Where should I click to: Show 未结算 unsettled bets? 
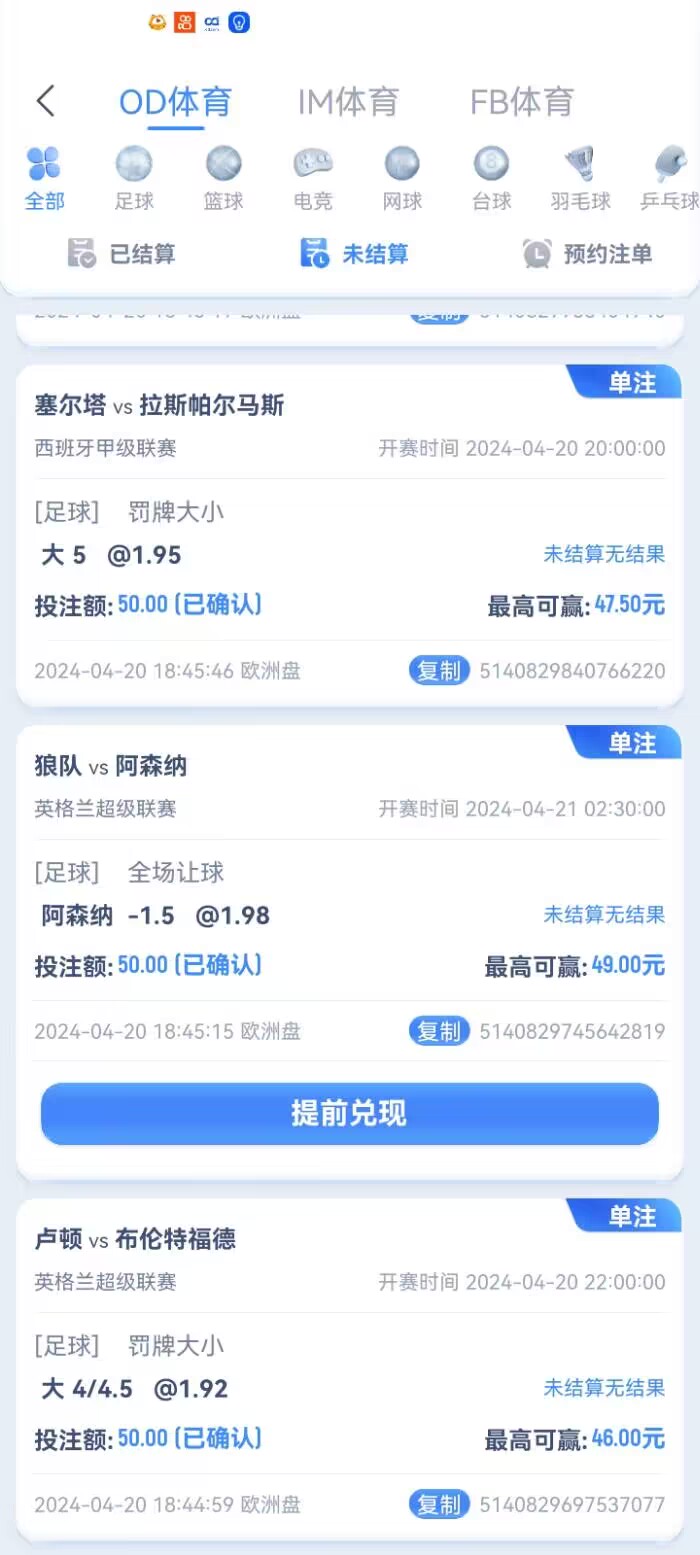pyautogui.click(x=355, y=254)
